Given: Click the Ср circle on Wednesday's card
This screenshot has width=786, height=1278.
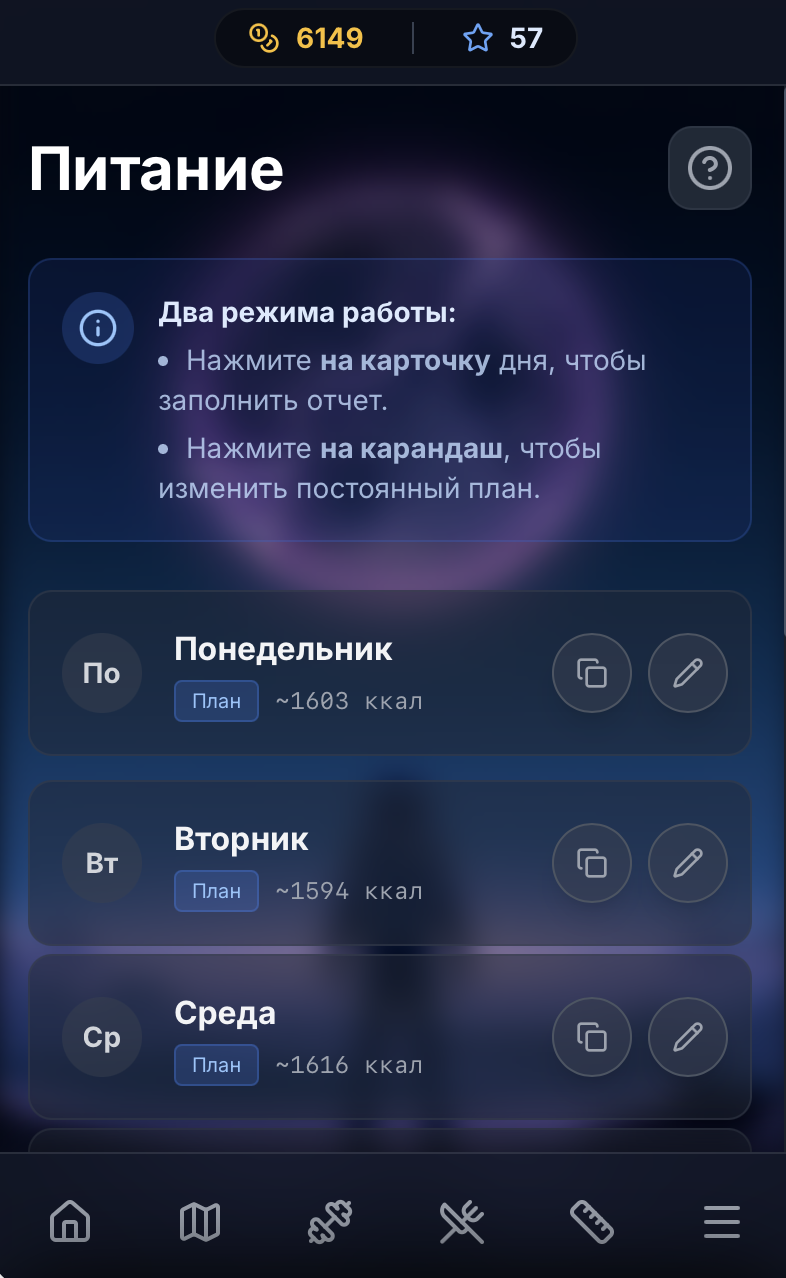Looking at the screenshot, I should tap(102, 1037).
